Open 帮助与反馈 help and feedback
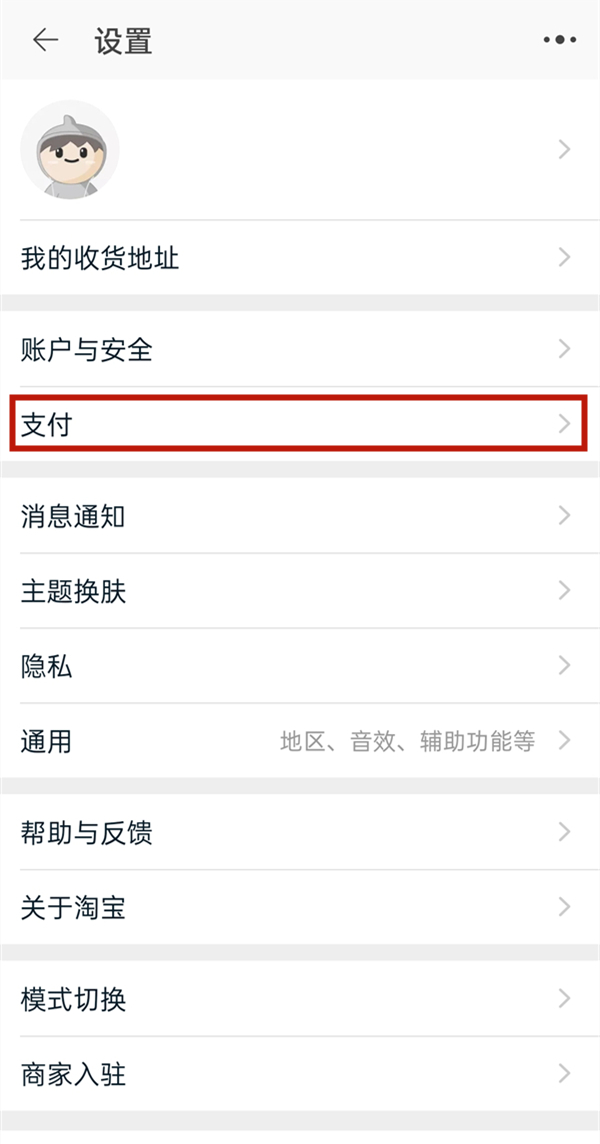Screen dimensions: 600x1144 click(x=300, y=832)
